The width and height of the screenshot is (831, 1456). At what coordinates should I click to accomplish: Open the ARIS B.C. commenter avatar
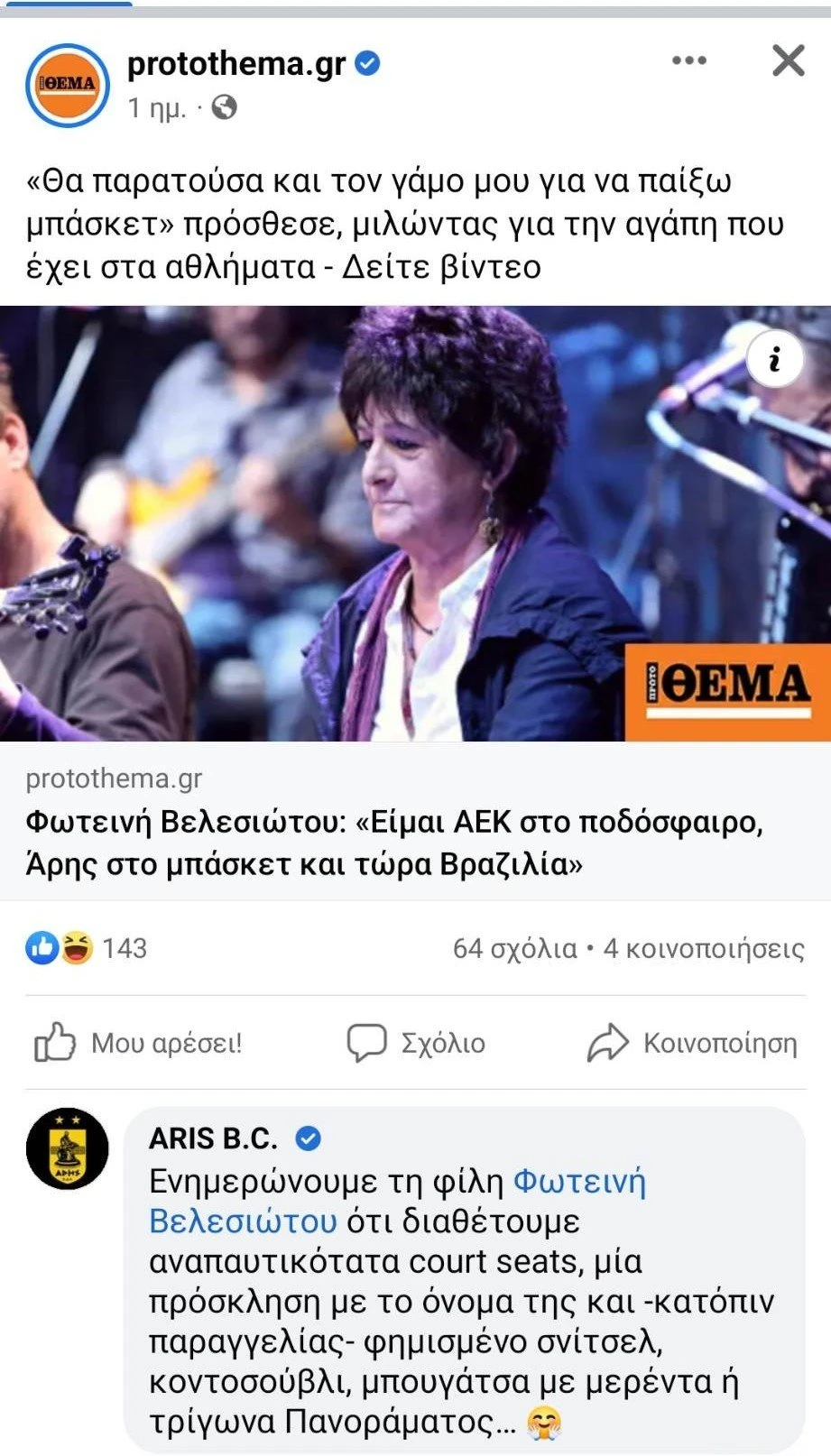(x=68, y=1148)
